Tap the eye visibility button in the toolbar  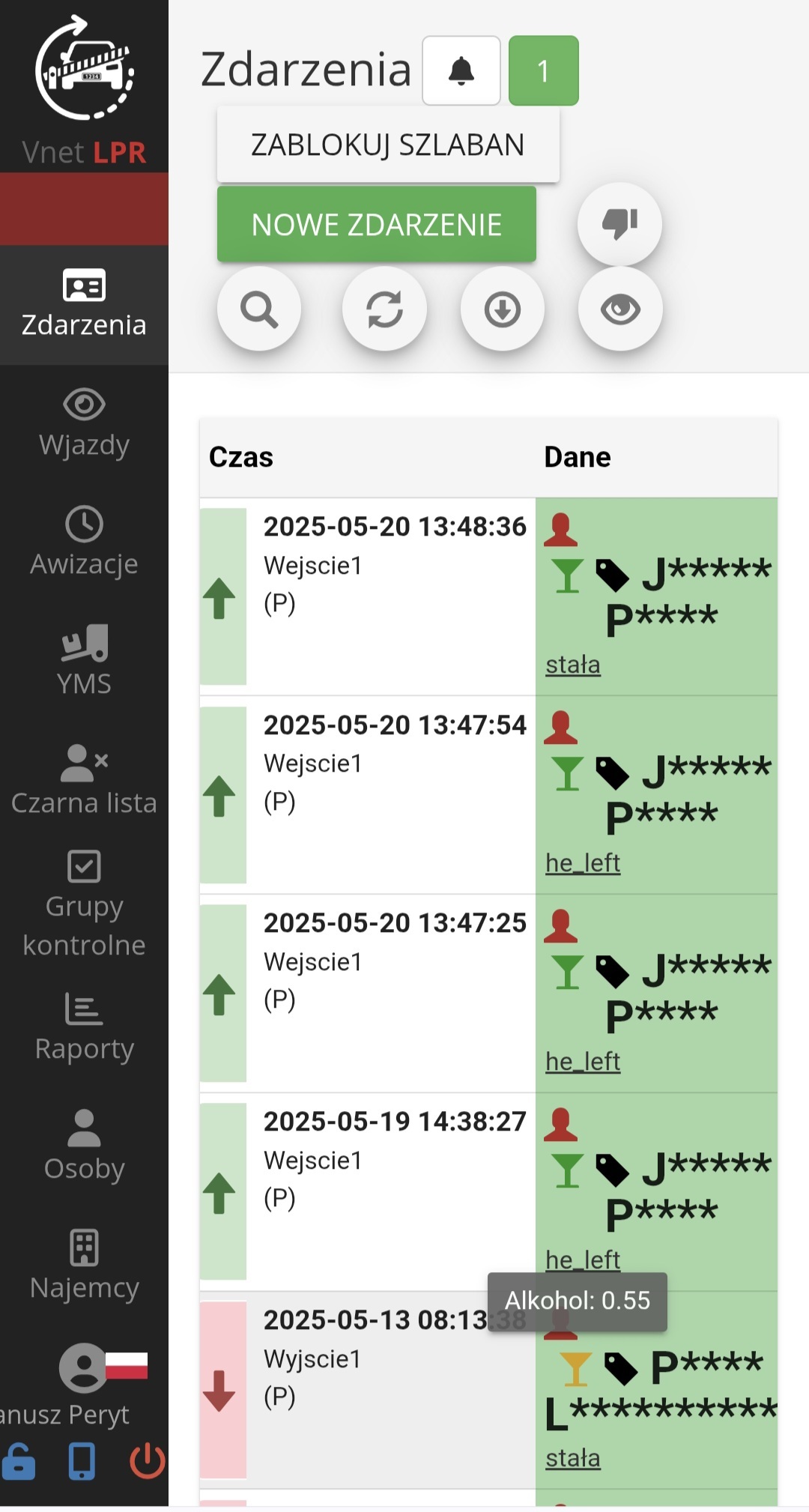[x=620, y=309]
